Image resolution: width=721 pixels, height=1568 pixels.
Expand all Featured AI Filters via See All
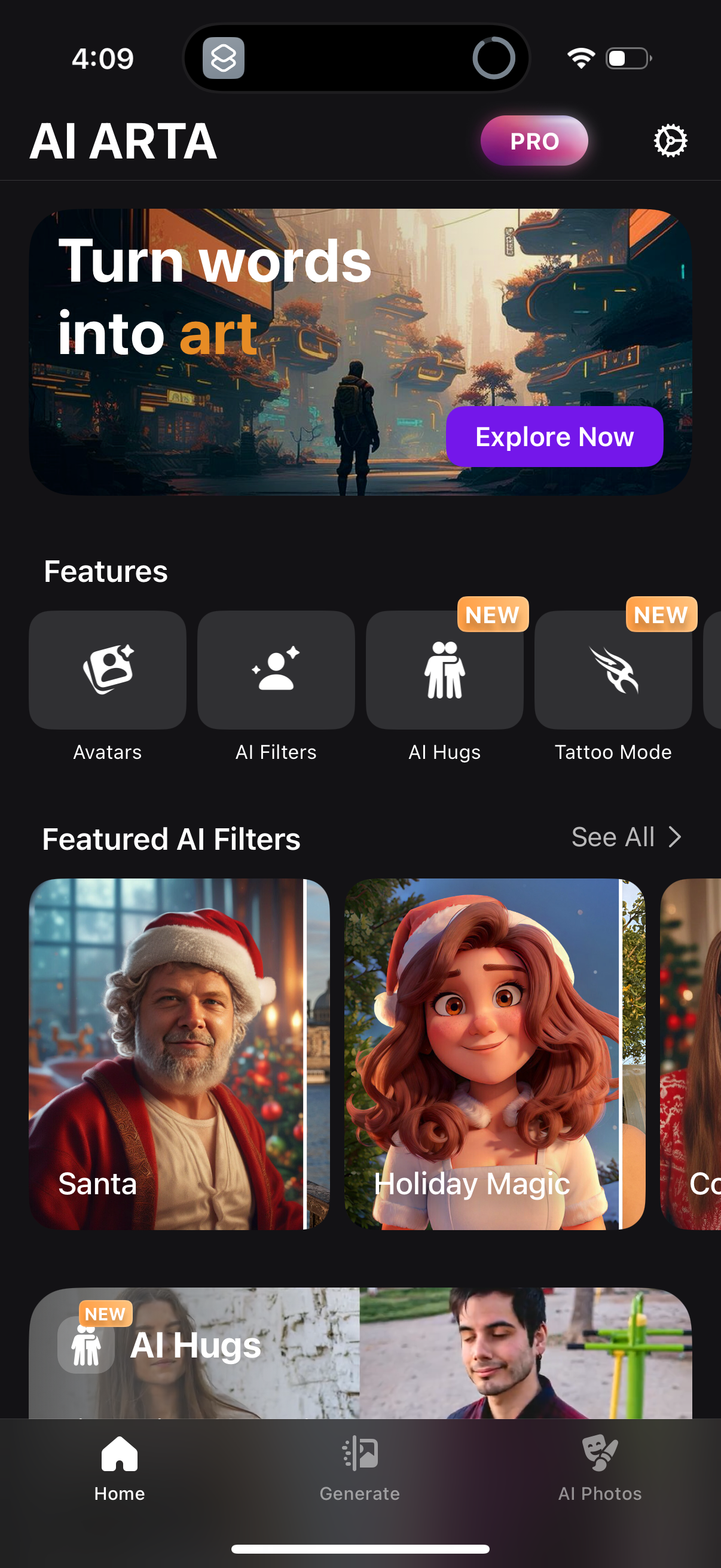(x=613, y=837)
